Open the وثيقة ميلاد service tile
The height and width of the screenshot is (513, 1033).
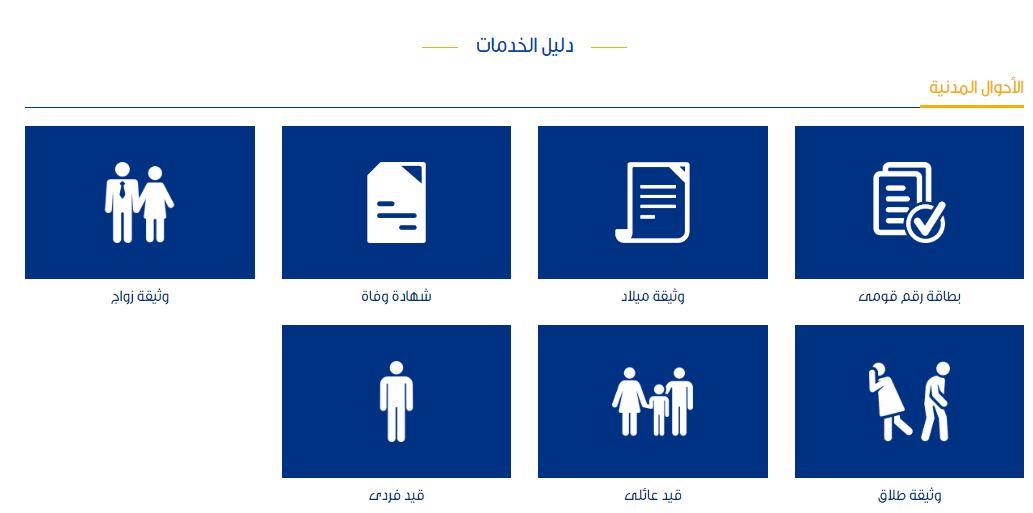(x=652, y=202)
